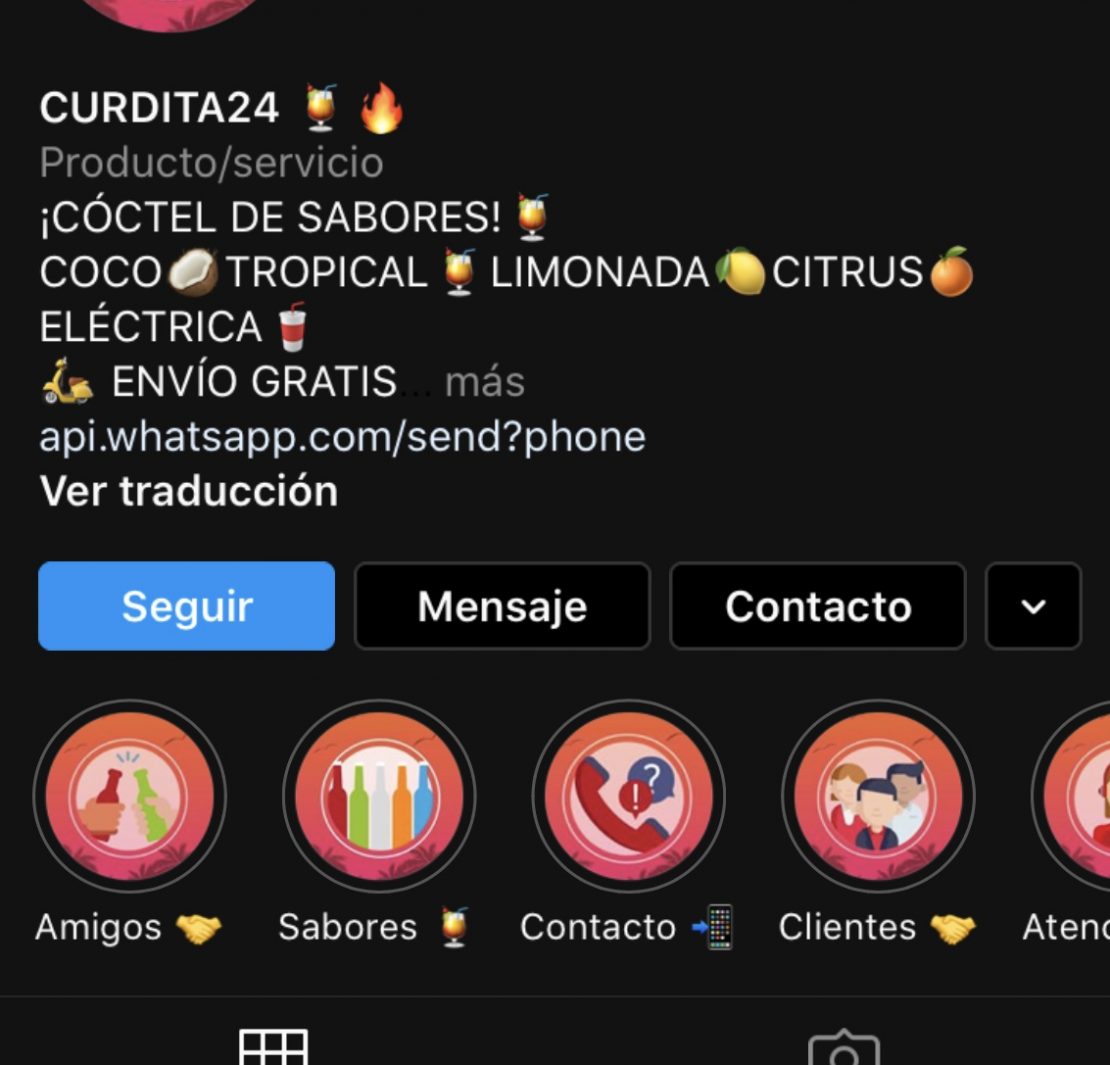View the Contacto story highlight

click(629, 796)
